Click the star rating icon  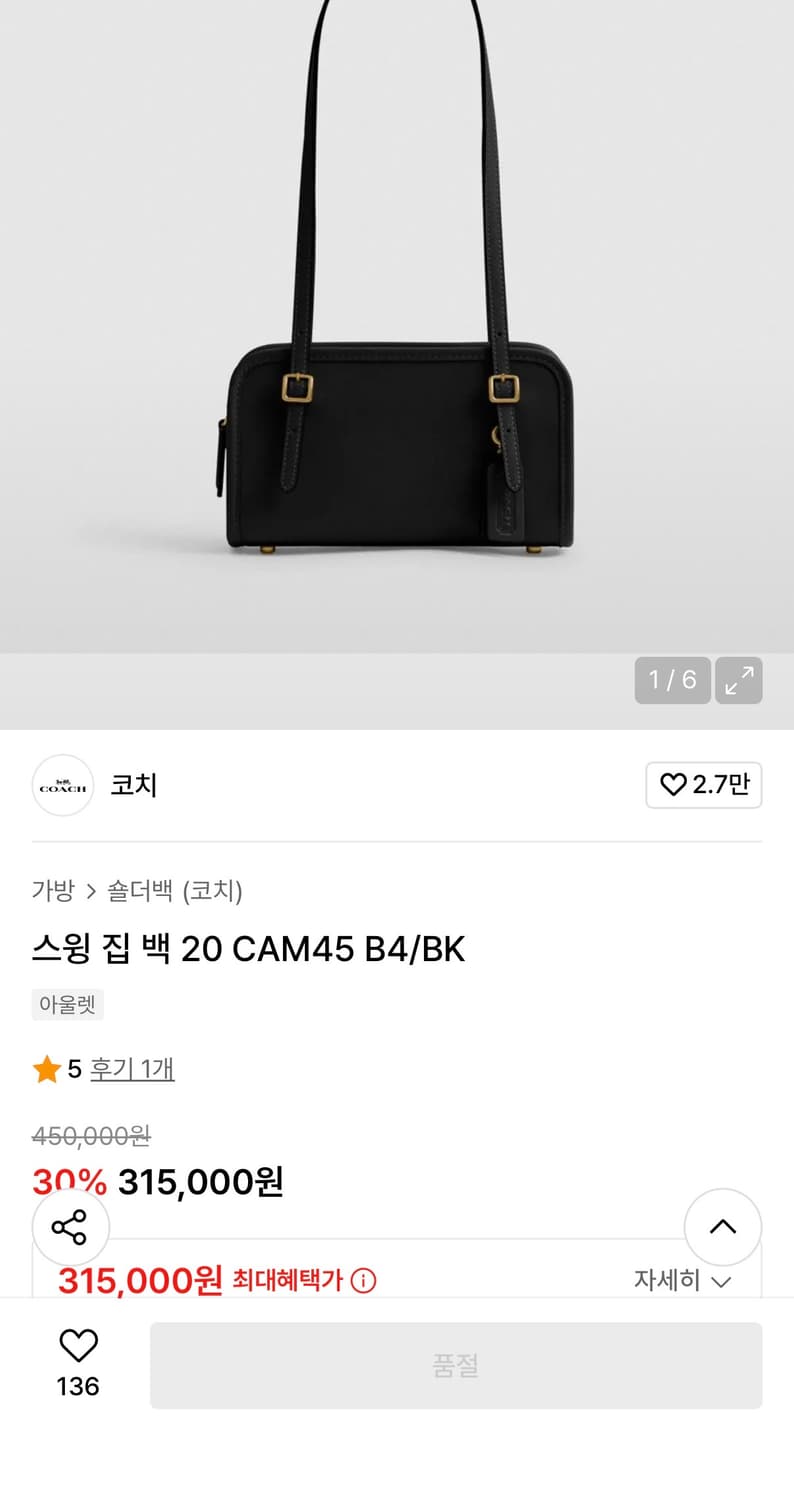click(x=44, y=1068)
